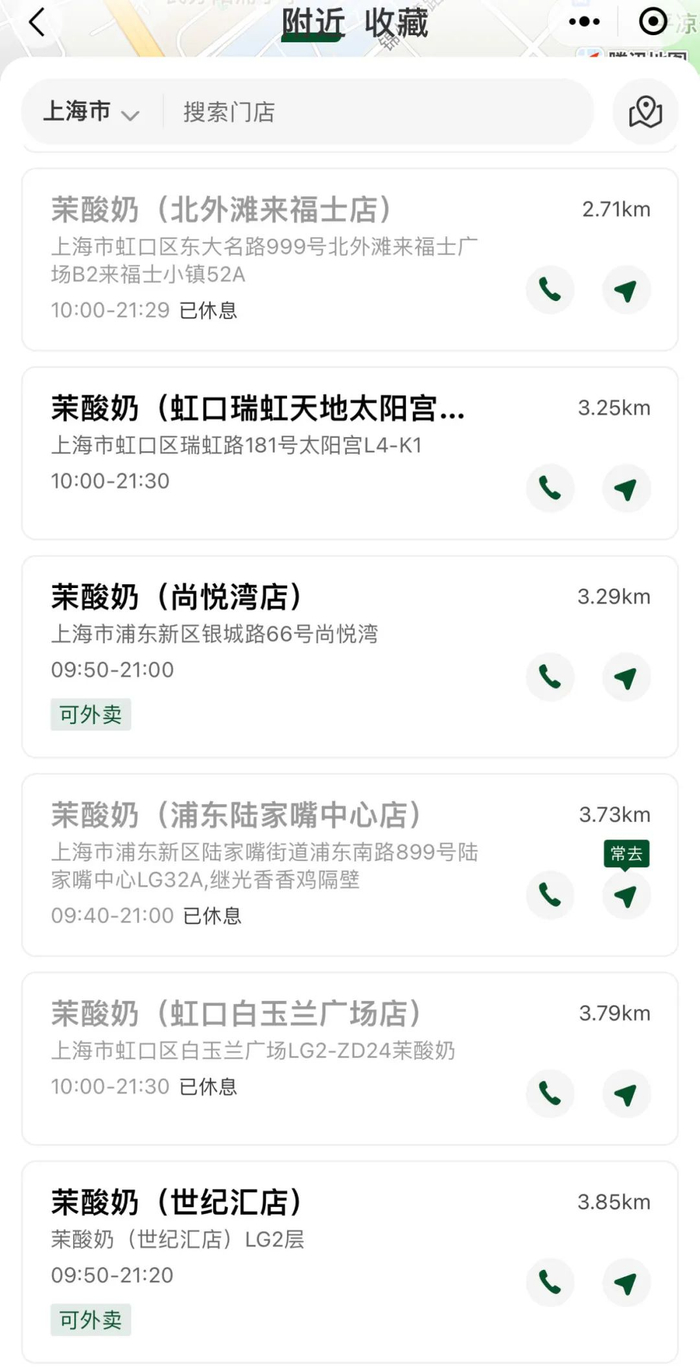This screenshot has height=1368, width=700.
Task: Navigate to 北外滩来福士店
Action: (626, 291)
